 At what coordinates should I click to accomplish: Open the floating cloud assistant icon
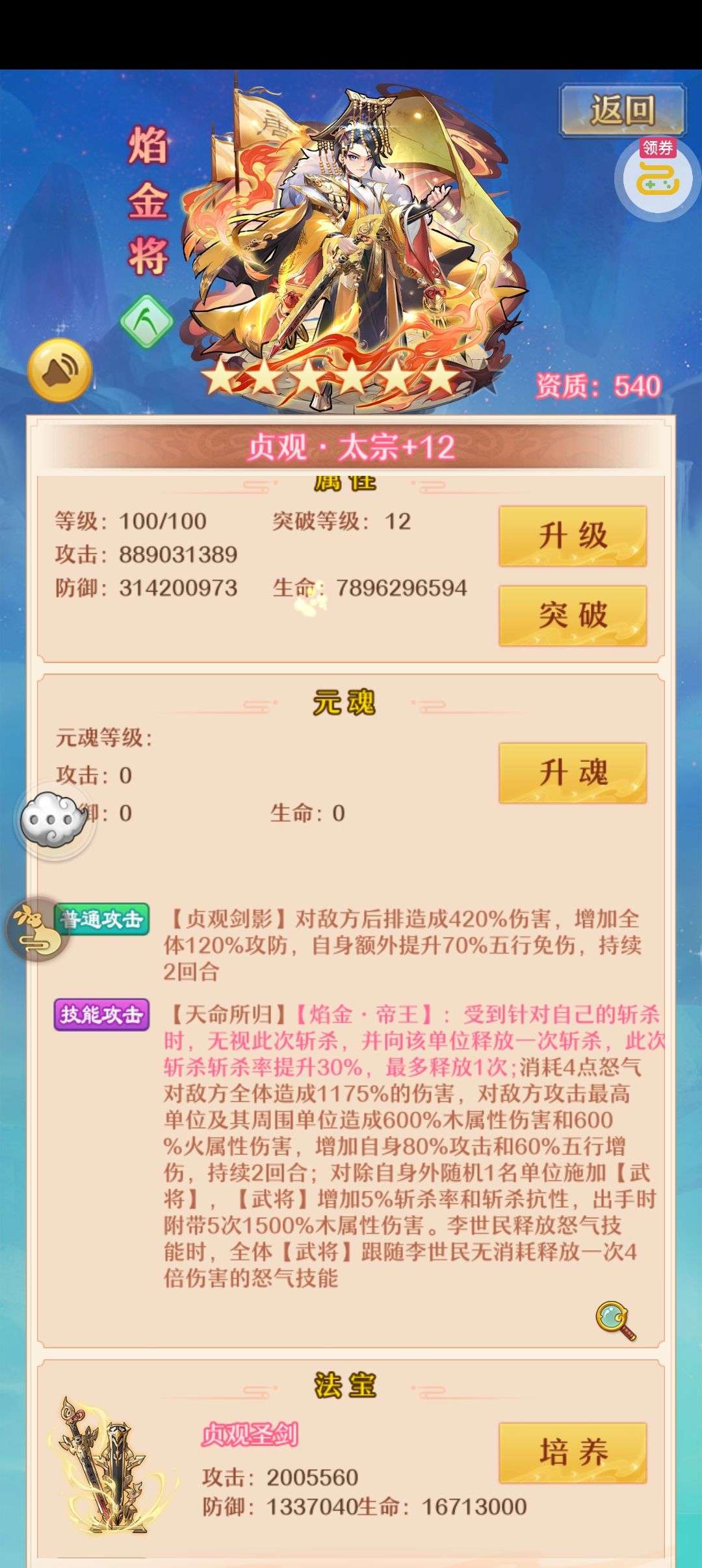click(x=53, y=820)
